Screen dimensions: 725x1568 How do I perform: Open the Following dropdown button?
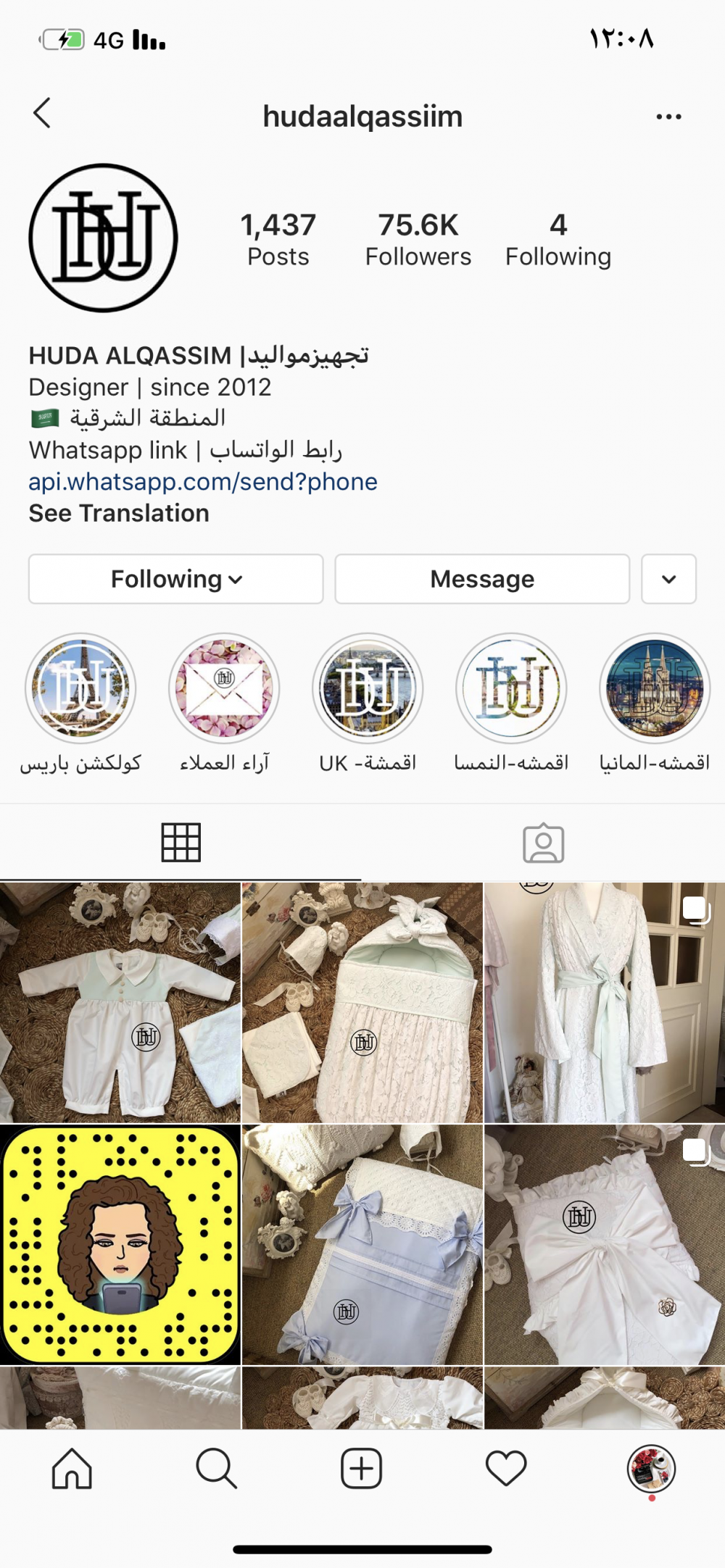click(176, 579)
